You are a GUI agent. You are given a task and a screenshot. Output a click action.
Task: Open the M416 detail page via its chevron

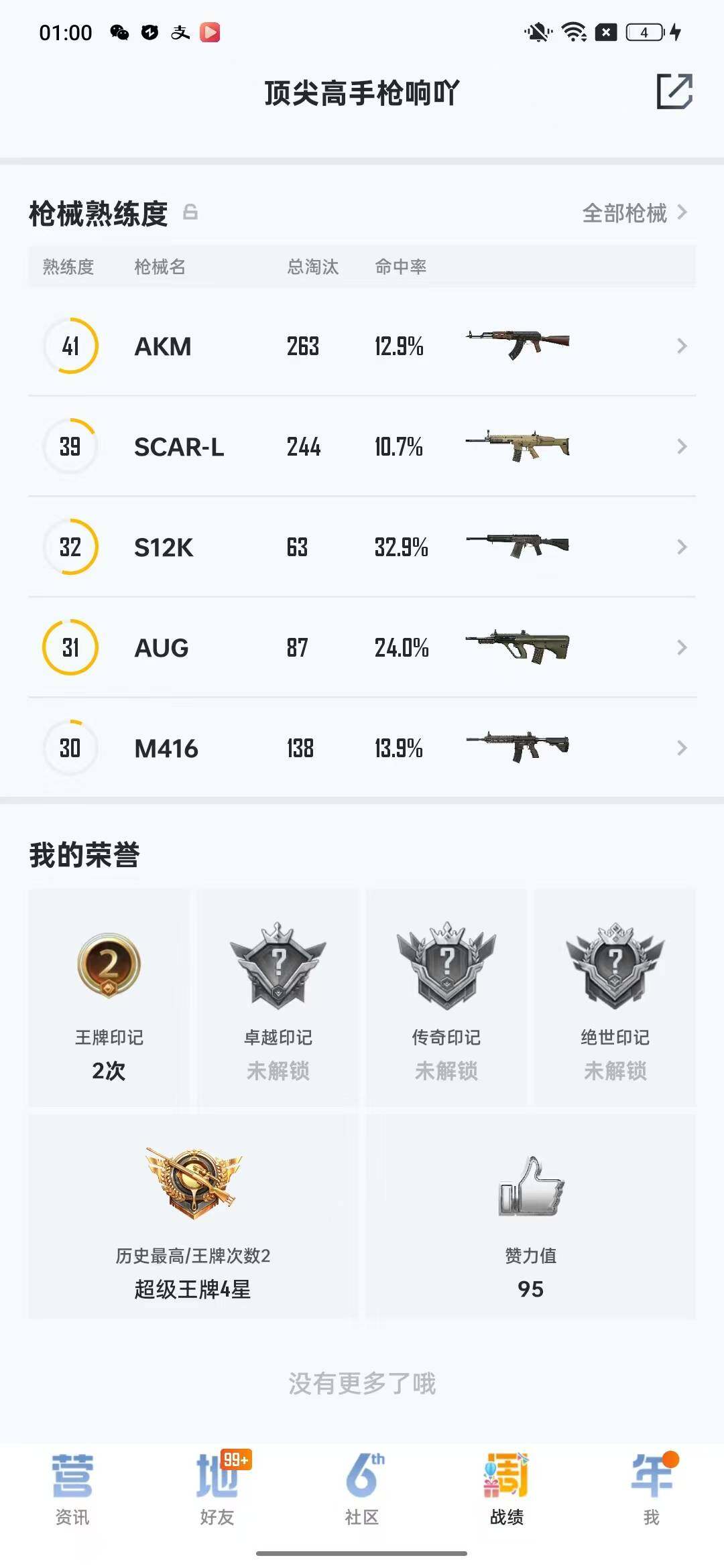(x=682, y=748)
